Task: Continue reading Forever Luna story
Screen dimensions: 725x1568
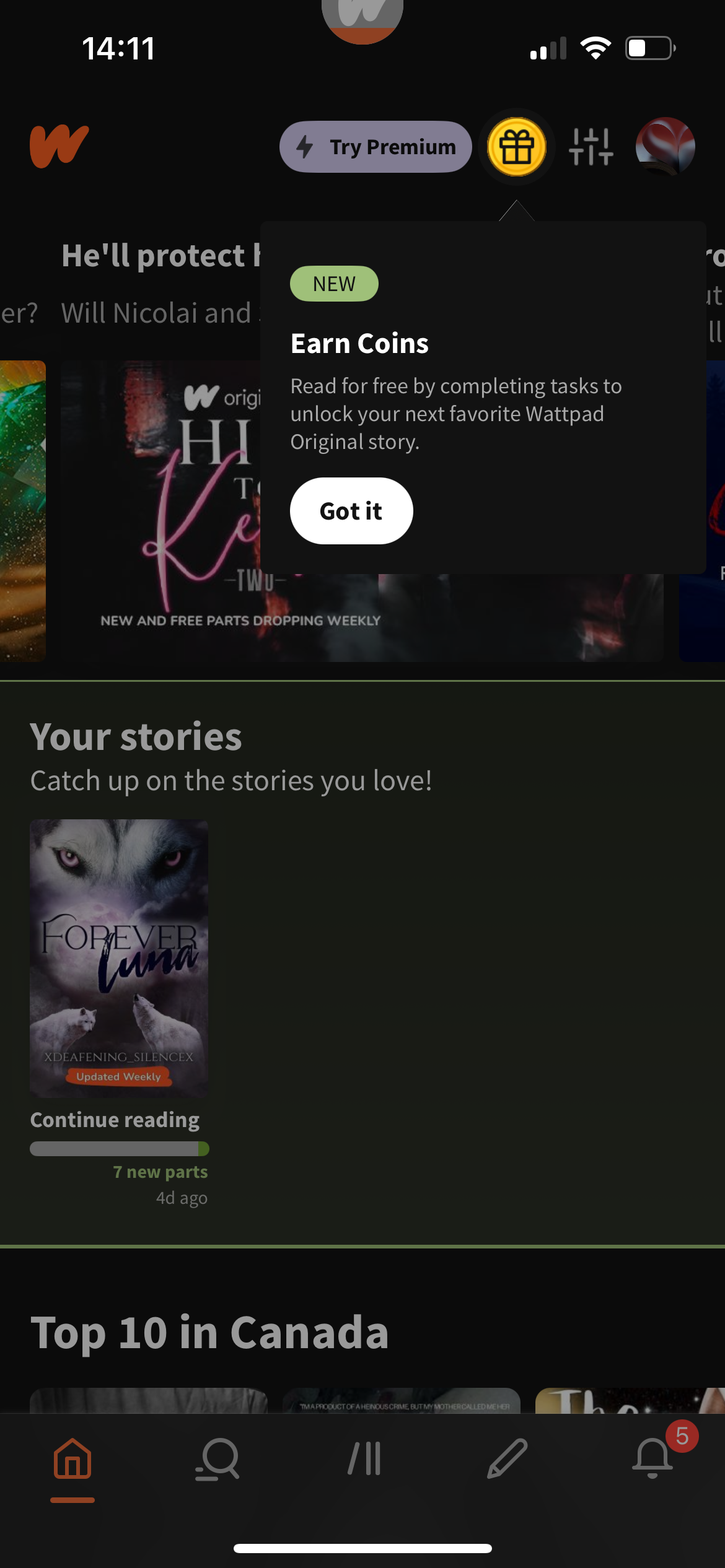Action: click(119, 958)
